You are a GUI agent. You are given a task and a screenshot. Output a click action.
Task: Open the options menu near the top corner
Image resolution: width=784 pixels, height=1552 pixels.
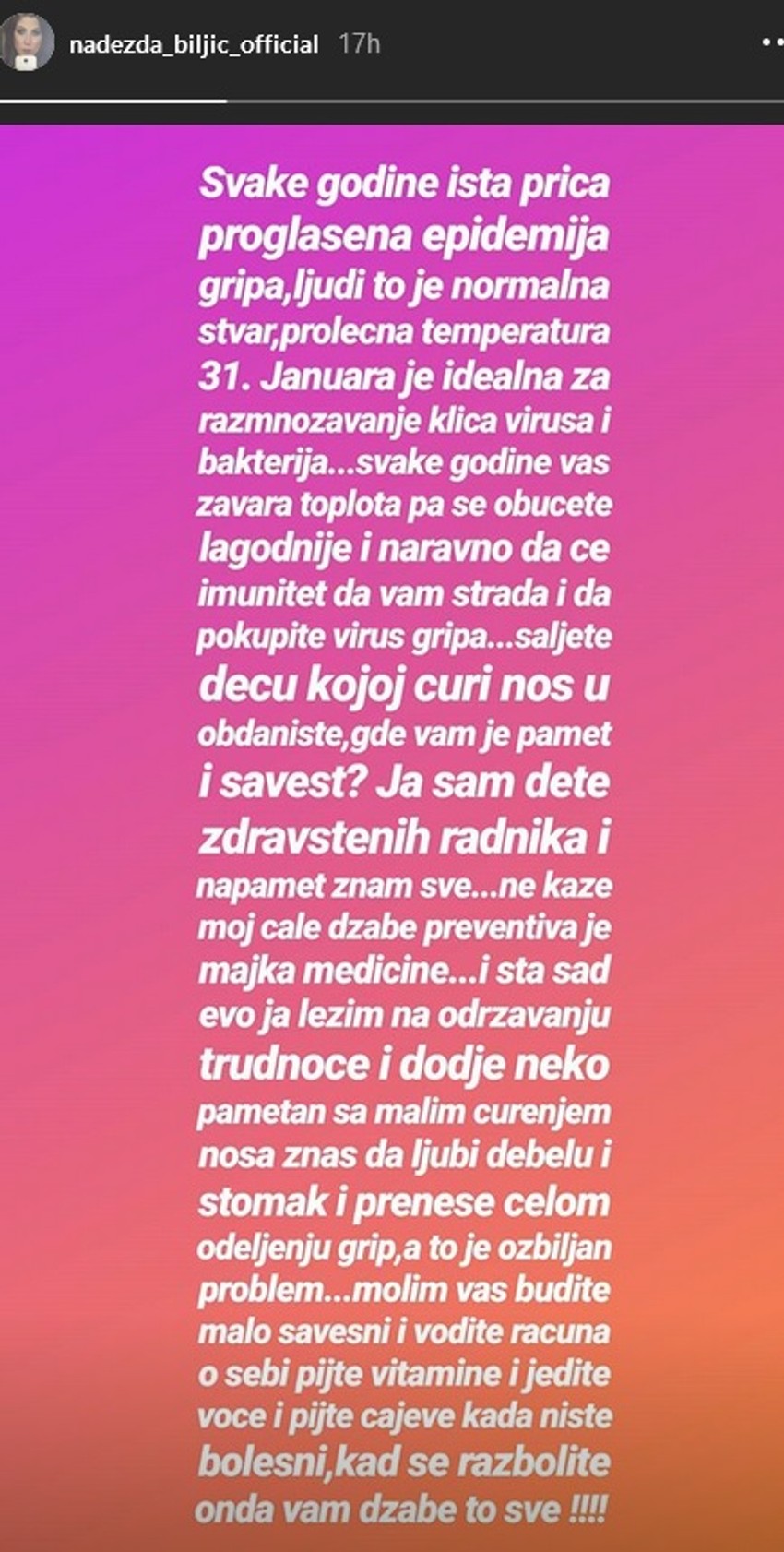pos(773,42)
